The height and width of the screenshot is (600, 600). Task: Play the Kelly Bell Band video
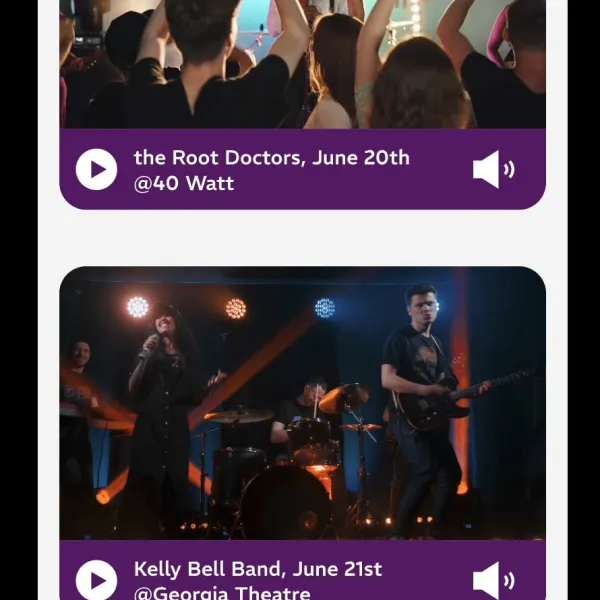[x=97, y=580]
